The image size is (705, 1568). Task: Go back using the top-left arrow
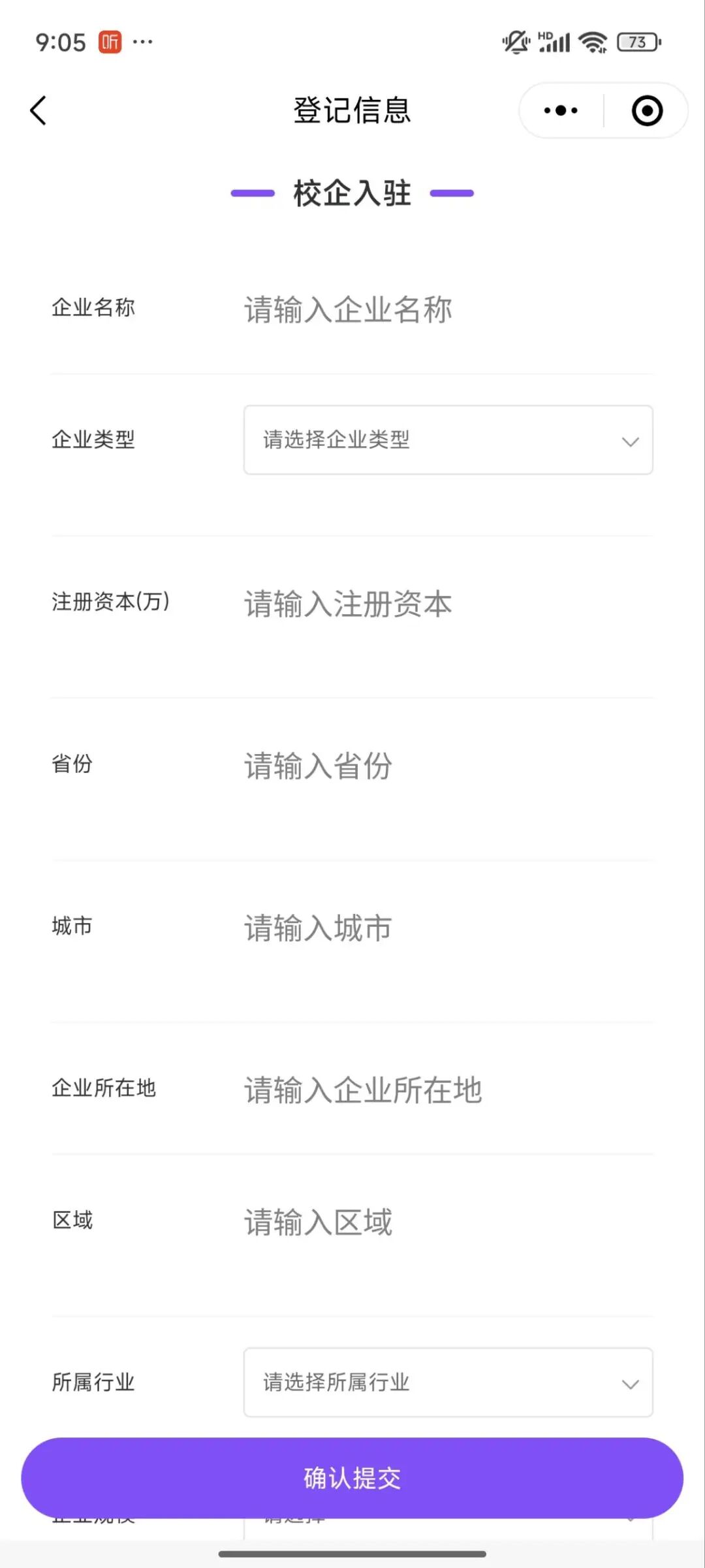pos(39,110)
